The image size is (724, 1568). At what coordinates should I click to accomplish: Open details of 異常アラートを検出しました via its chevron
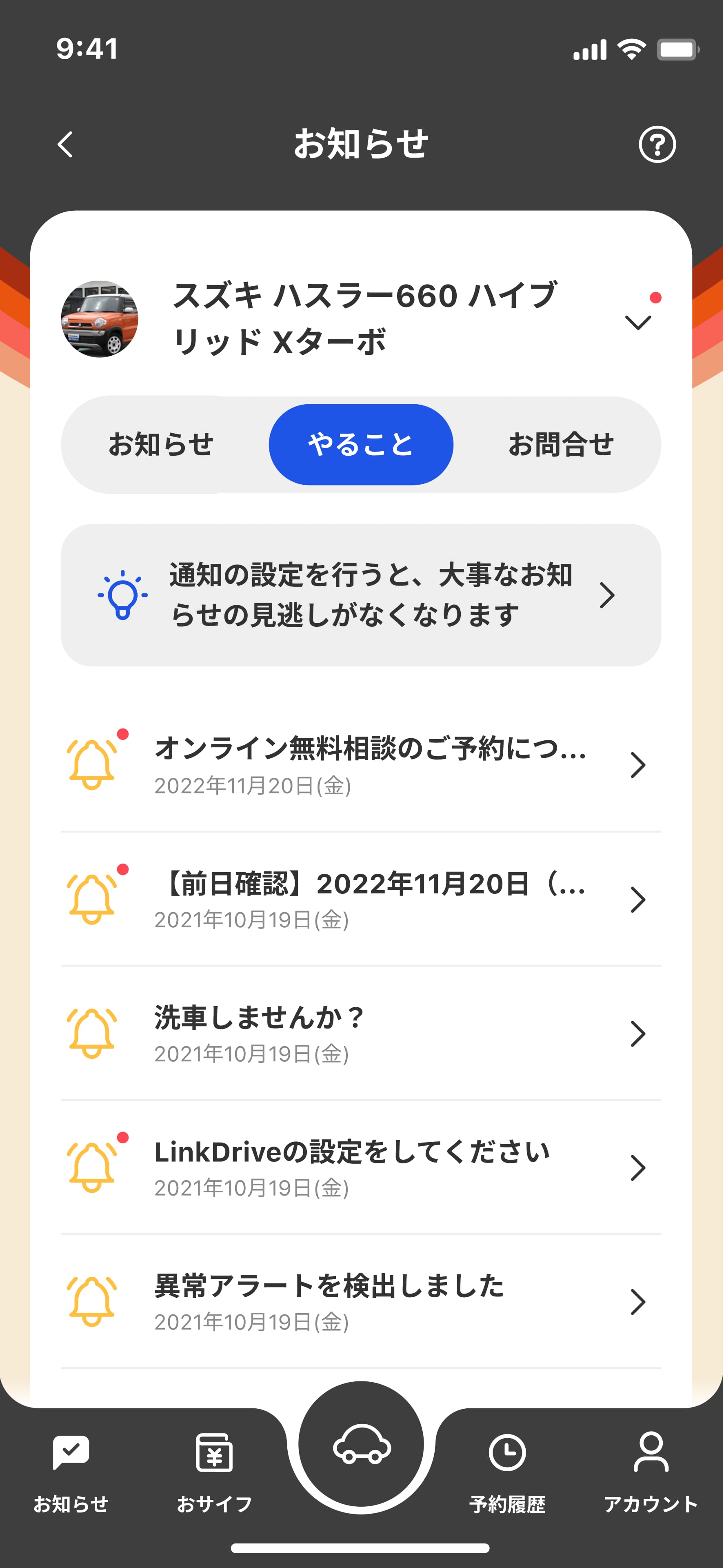point(637,1303)
